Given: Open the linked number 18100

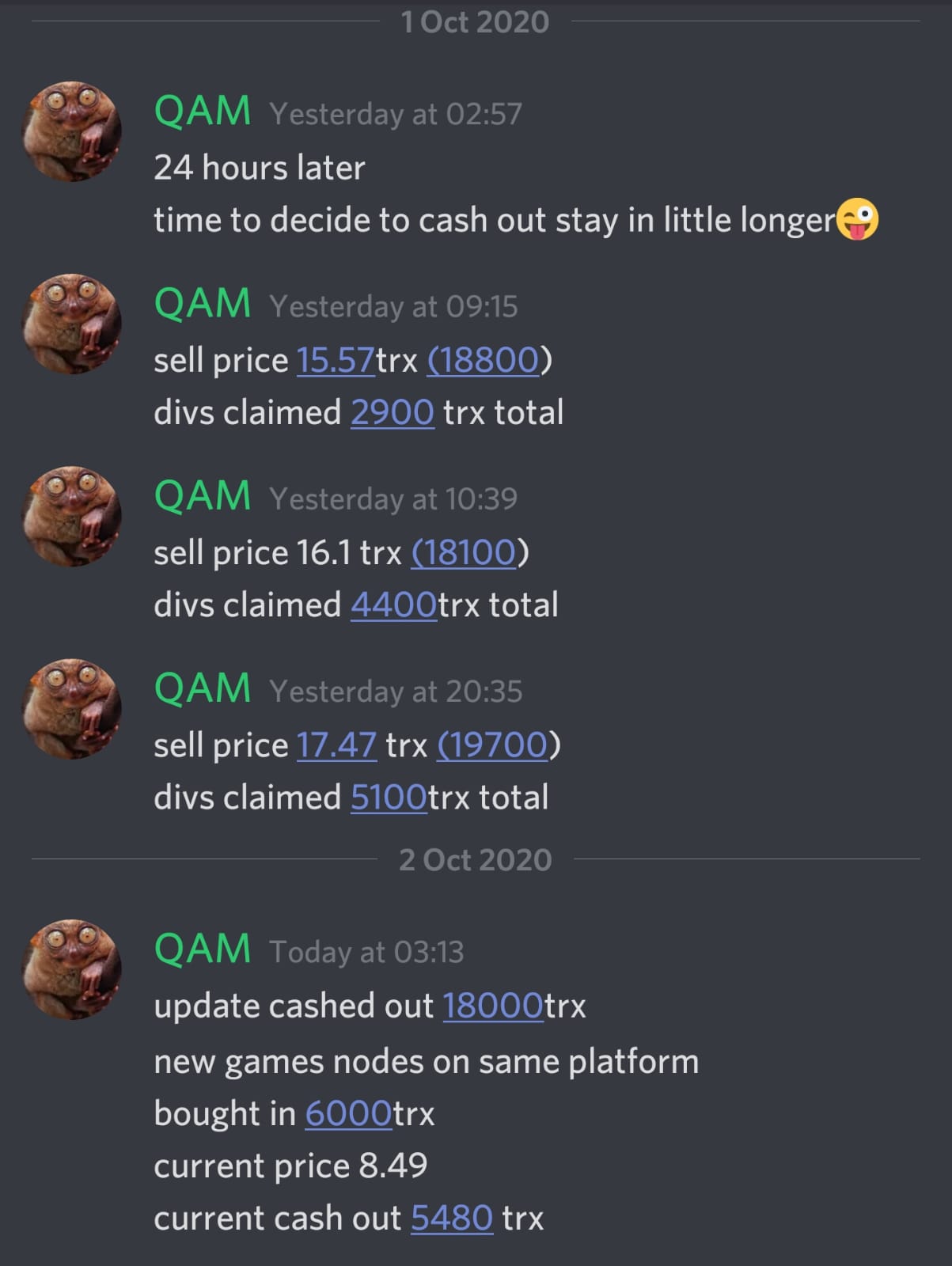Looking at the screenshot, I should coord(464,553).
